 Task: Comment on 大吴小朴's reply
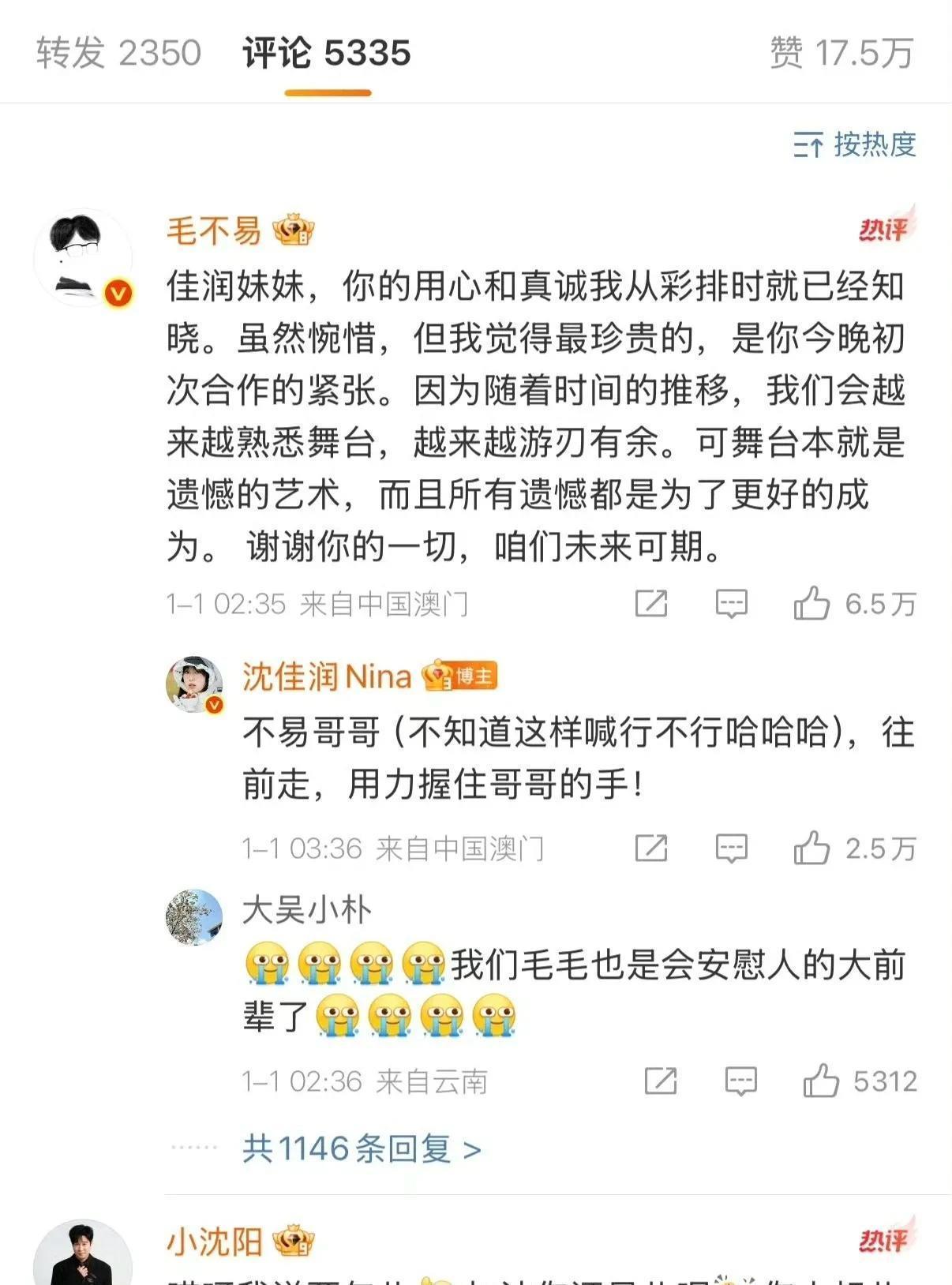click(741, 1081)
